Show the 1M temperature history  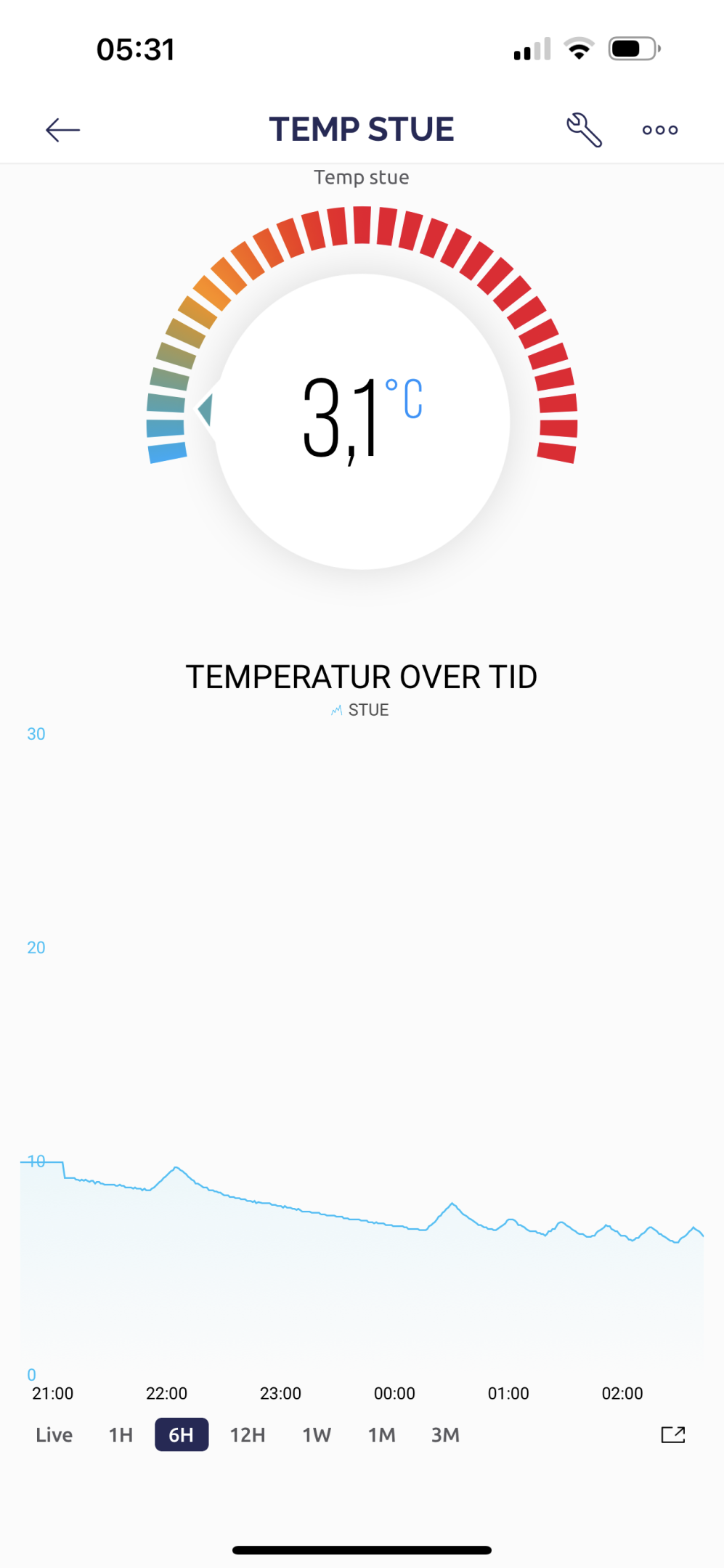click(x=382, y=1434)
